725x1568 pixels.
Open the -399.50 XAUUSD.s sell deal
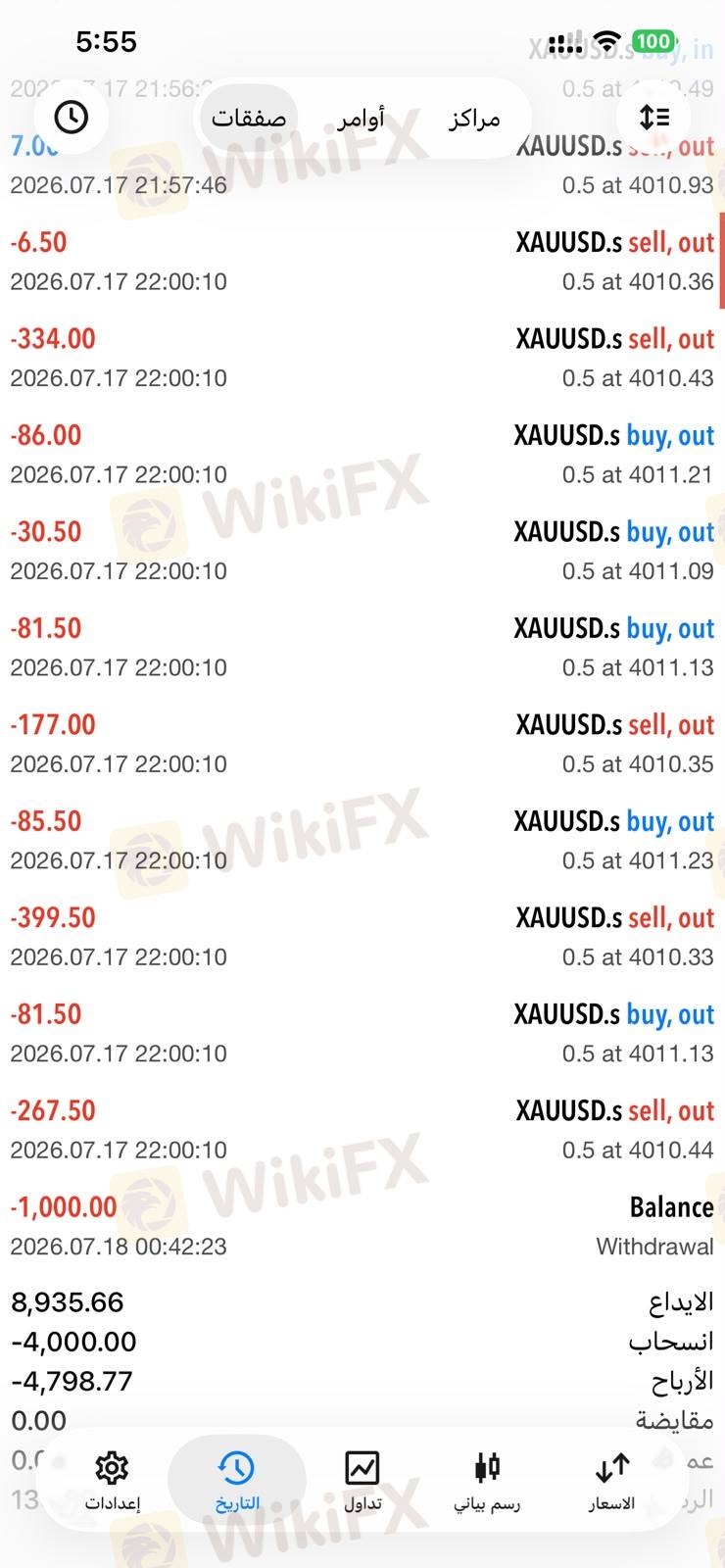[x=362, y=937]
